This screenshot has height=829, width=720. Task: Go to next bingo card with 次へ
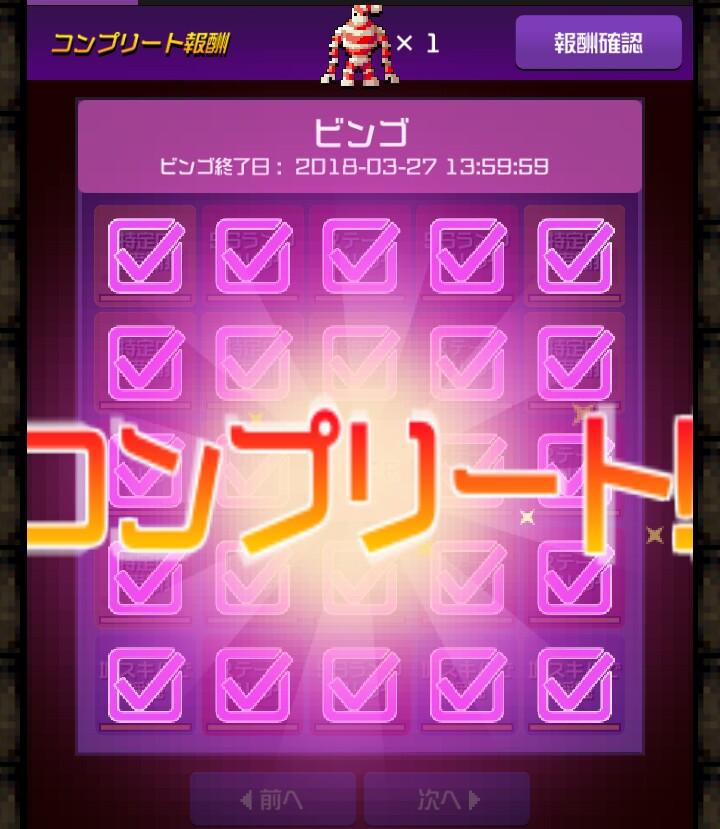447,799
